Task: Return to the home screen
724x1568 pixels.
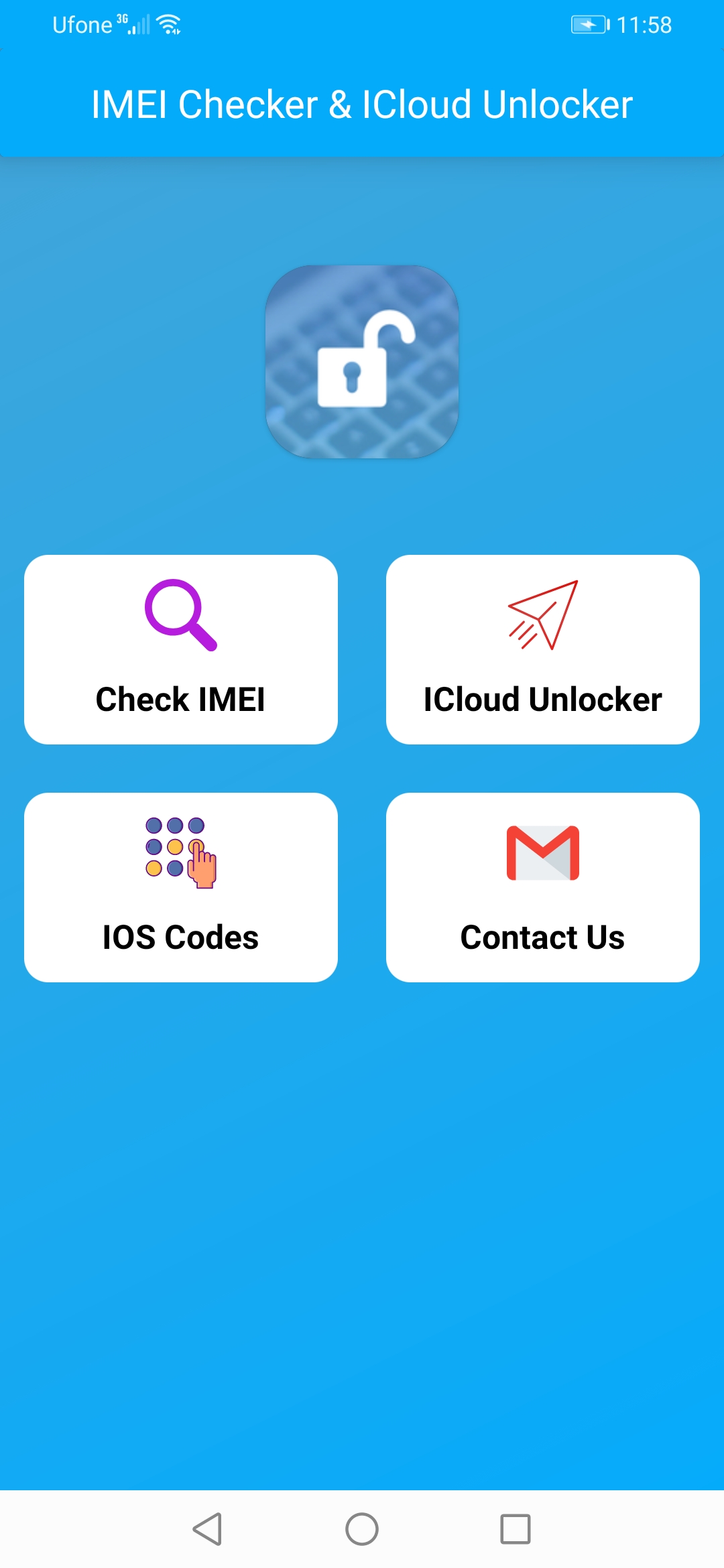Action: [x=362, y=1529]
